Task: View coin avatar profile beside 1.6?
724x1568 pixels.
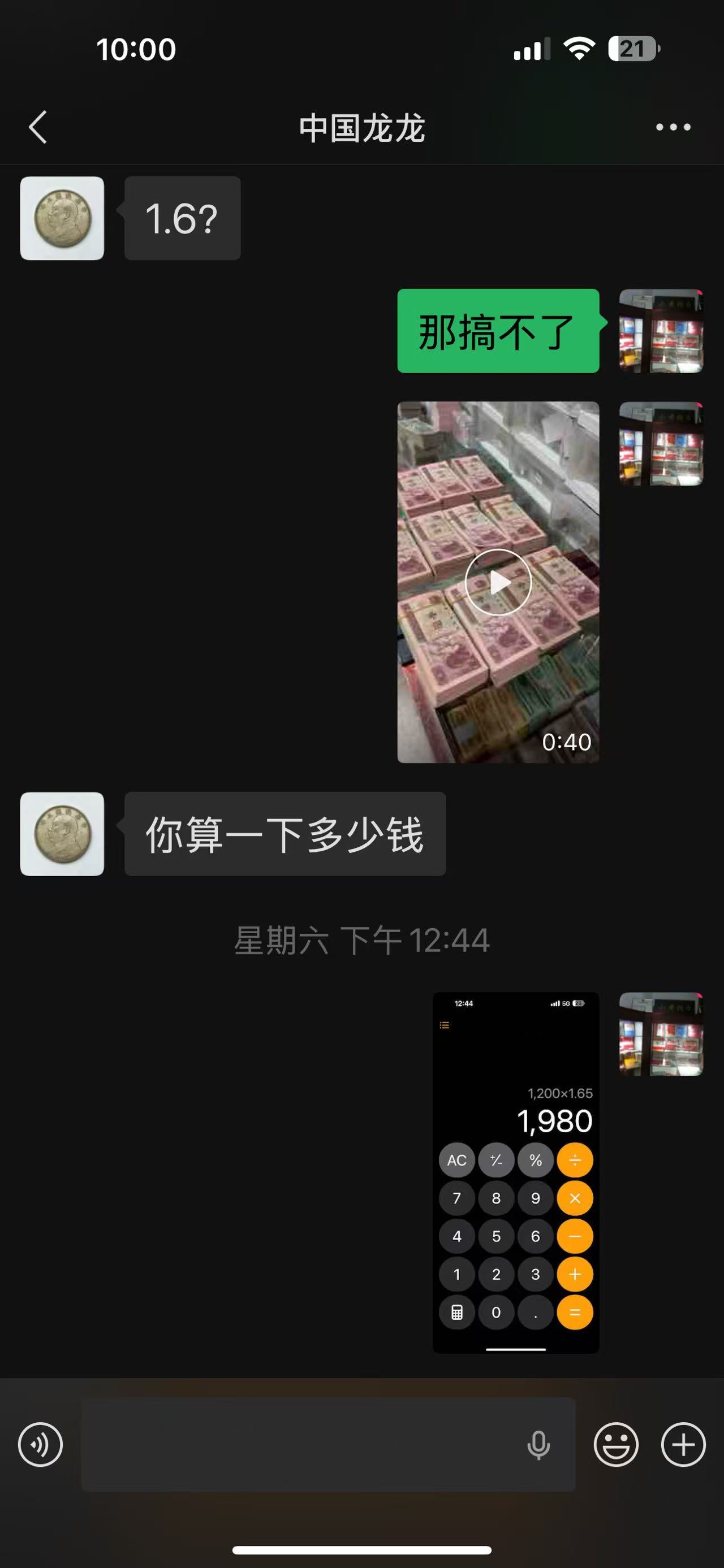Action: point(62,219)
